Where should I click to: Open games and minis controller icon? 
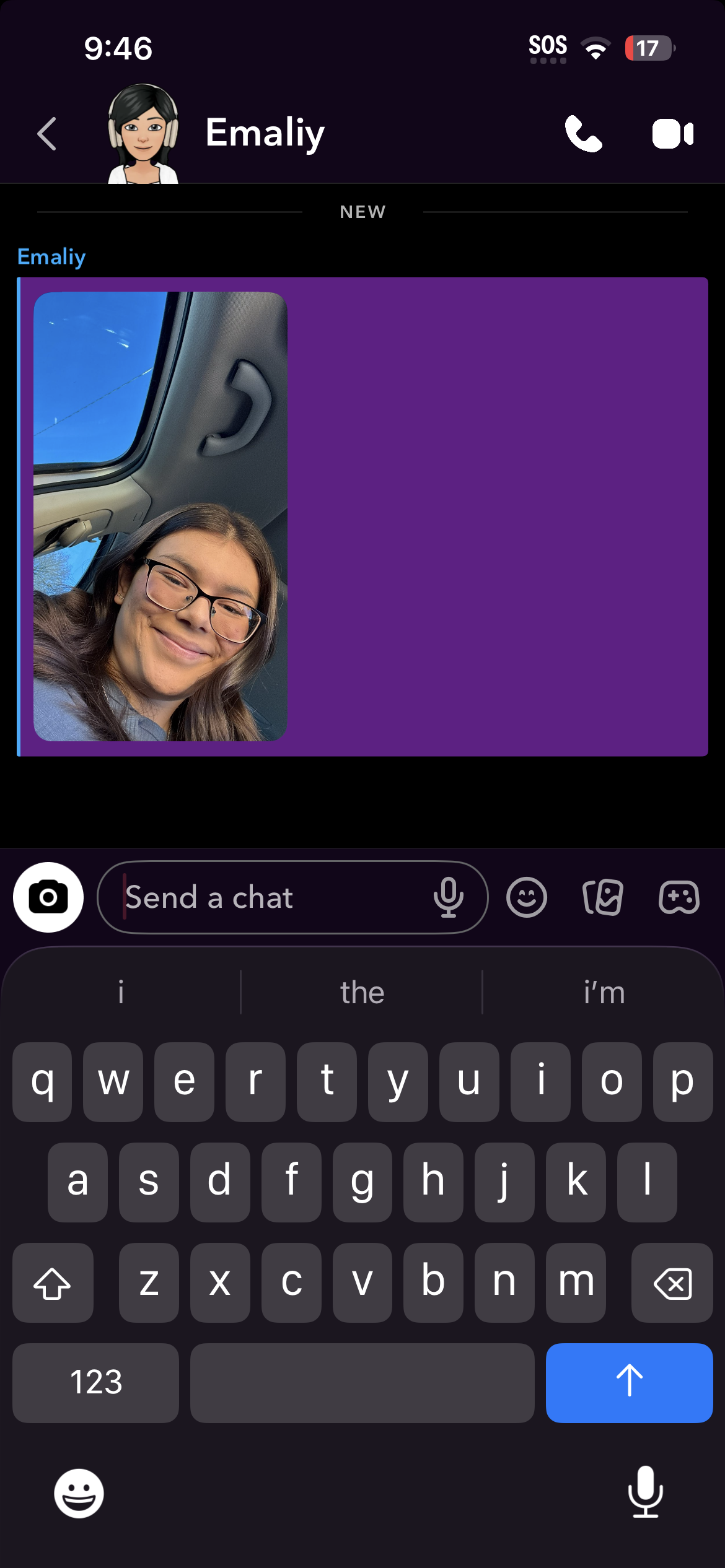click(x=679, y=897)
